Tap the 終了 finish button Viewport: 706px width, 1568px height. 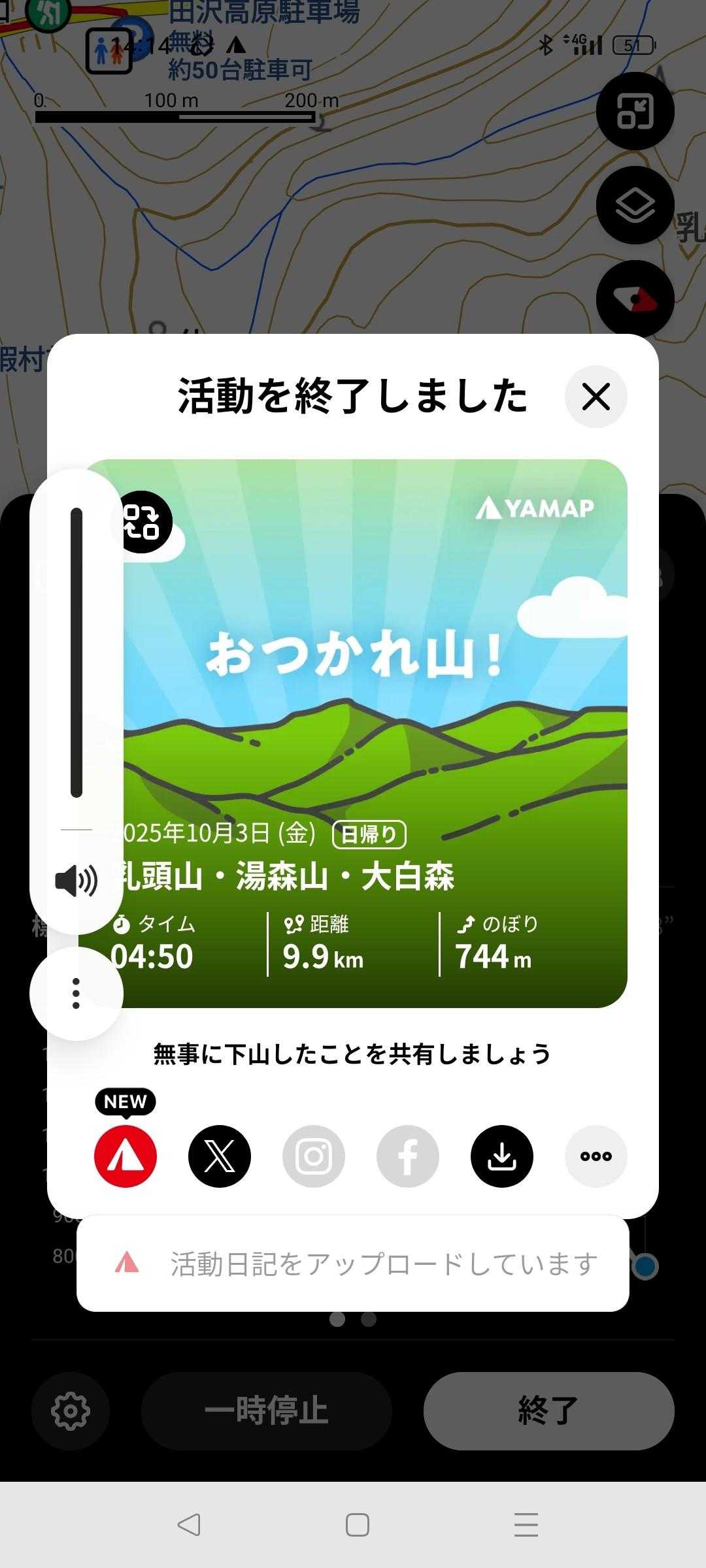[548, 1411]
